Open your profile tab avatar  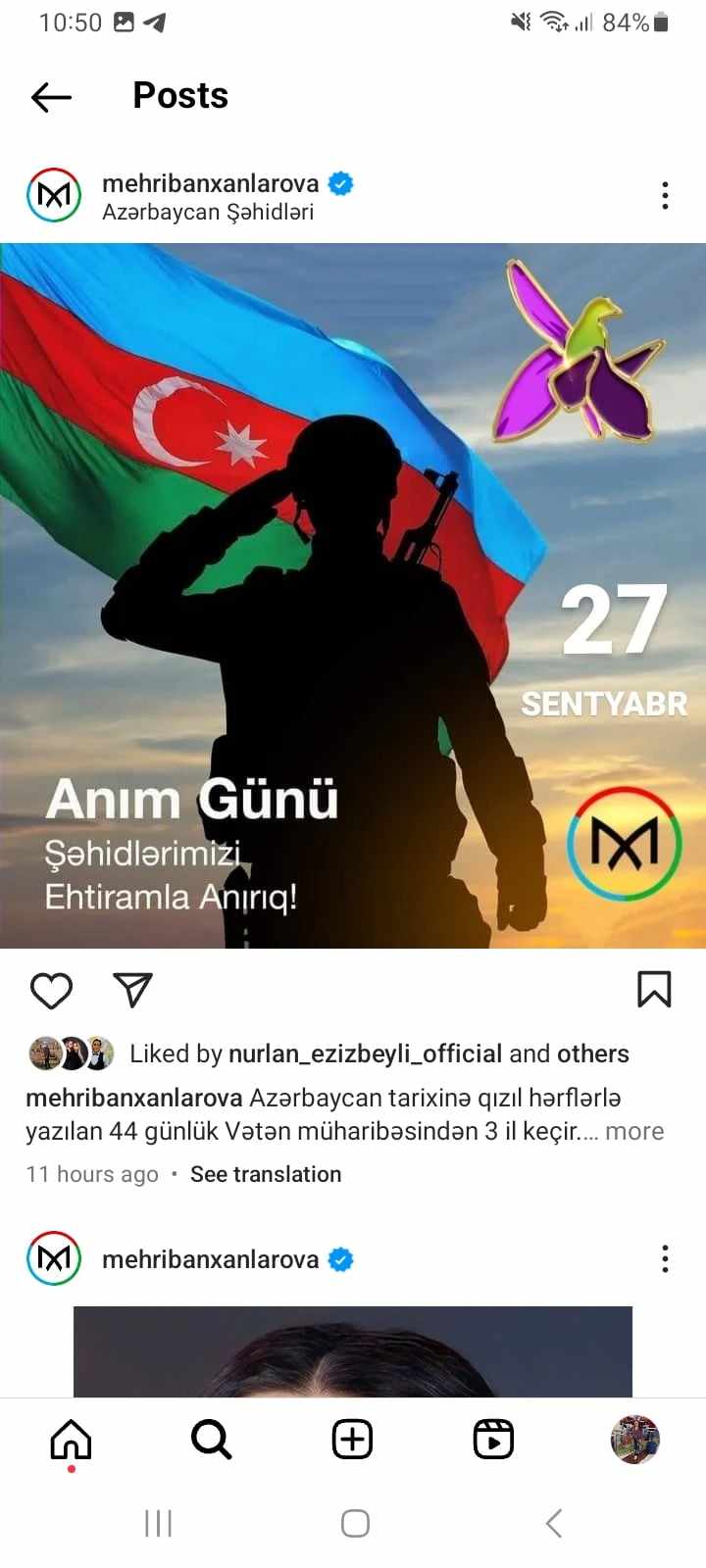point(634,1440)
